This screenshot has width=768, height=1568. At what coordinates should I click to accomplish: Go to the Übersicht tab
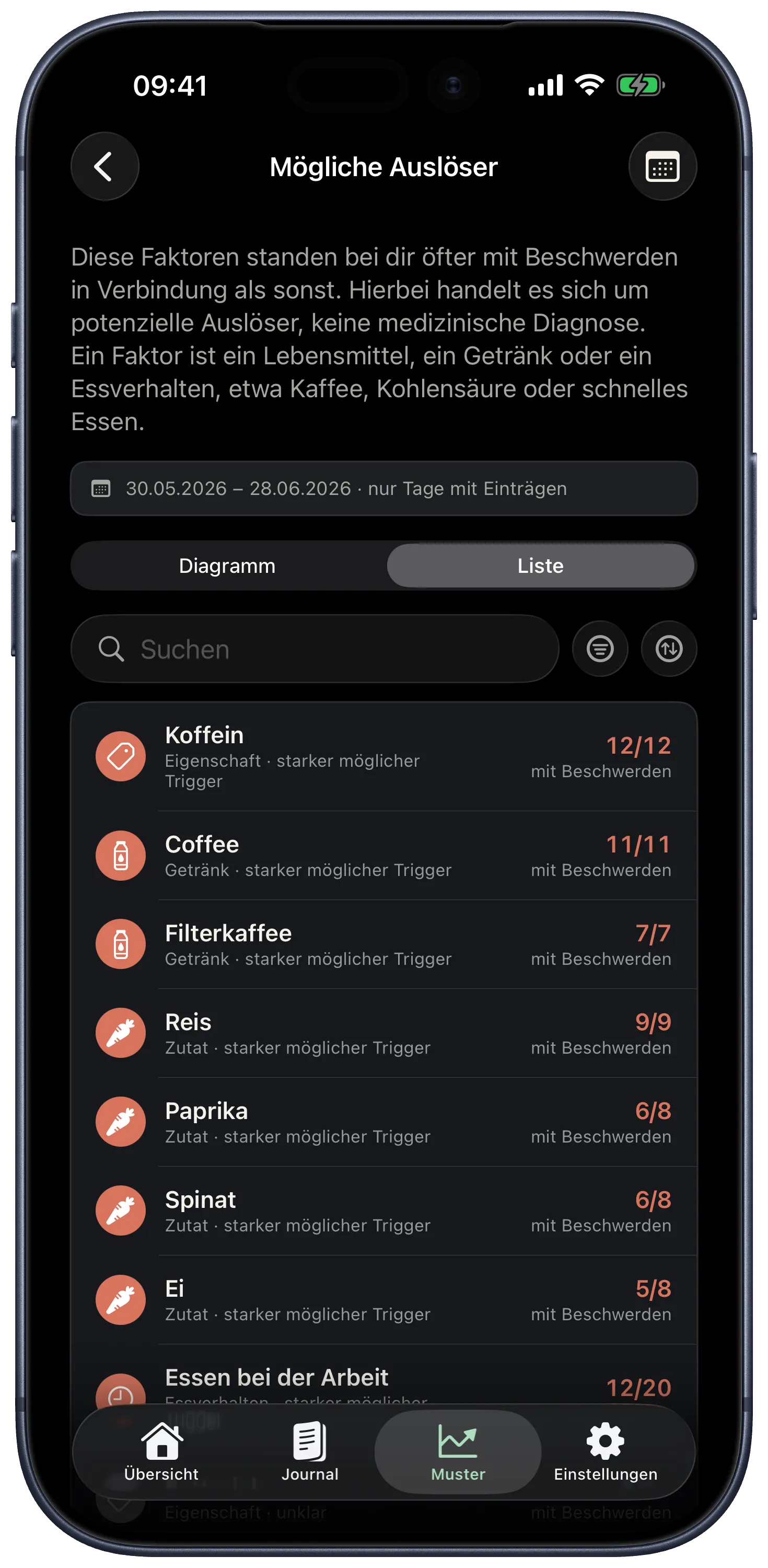tap(161, 1452)
